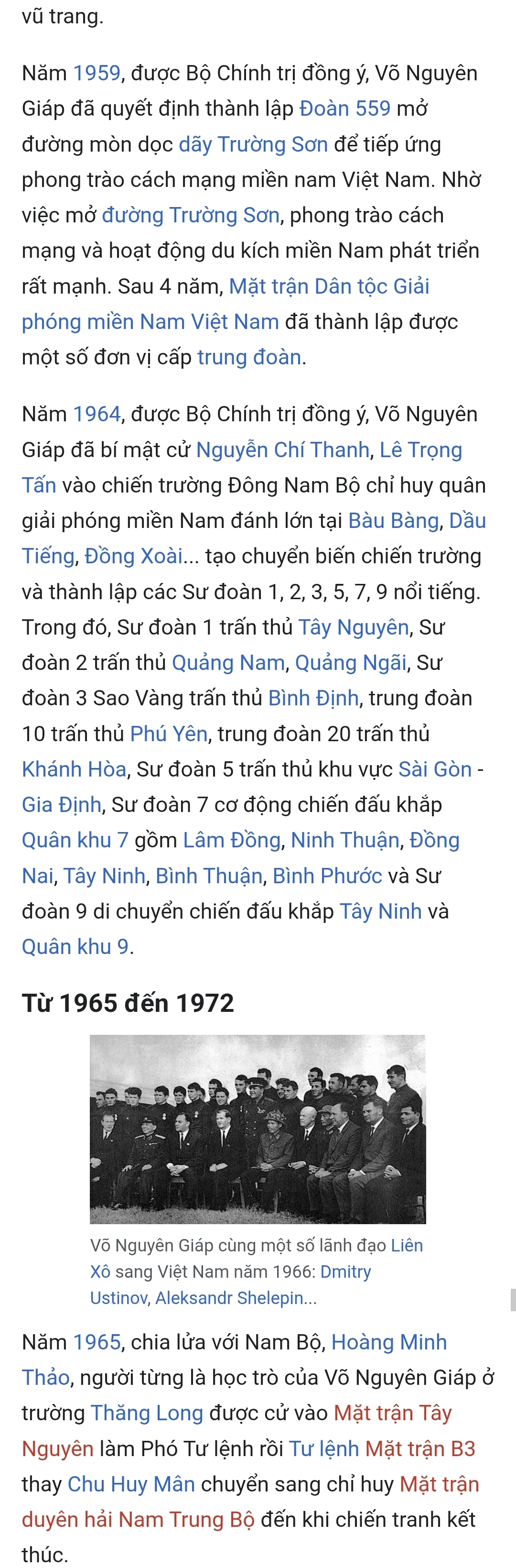516x1568 pixels.
Task: Go to the Bàu Bàng link
Action: coord(394,520)
